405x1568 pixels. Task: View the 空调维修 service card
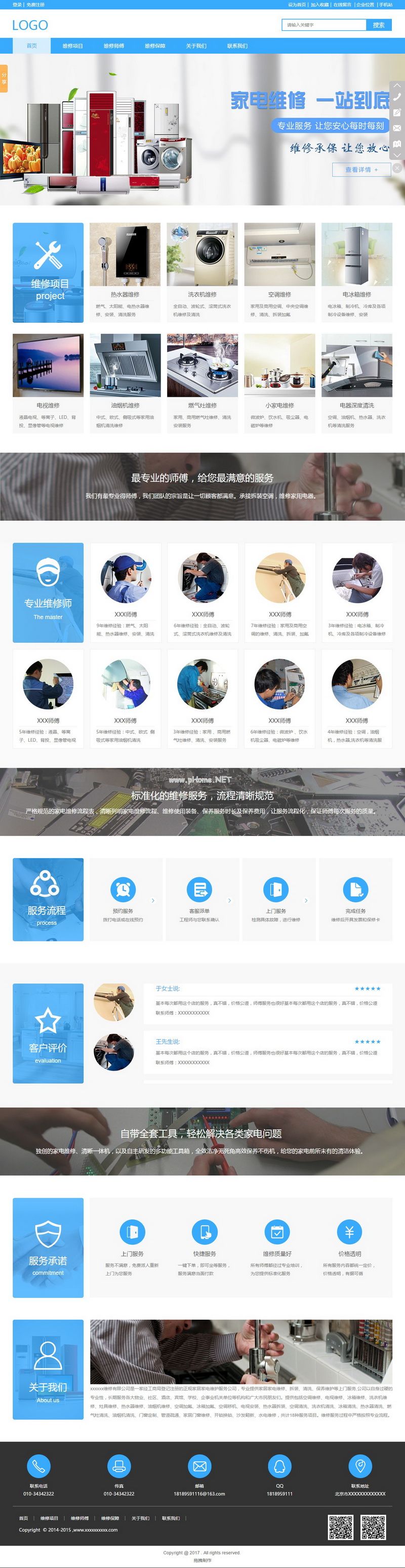pyautogui.click(x=279, y=272)
